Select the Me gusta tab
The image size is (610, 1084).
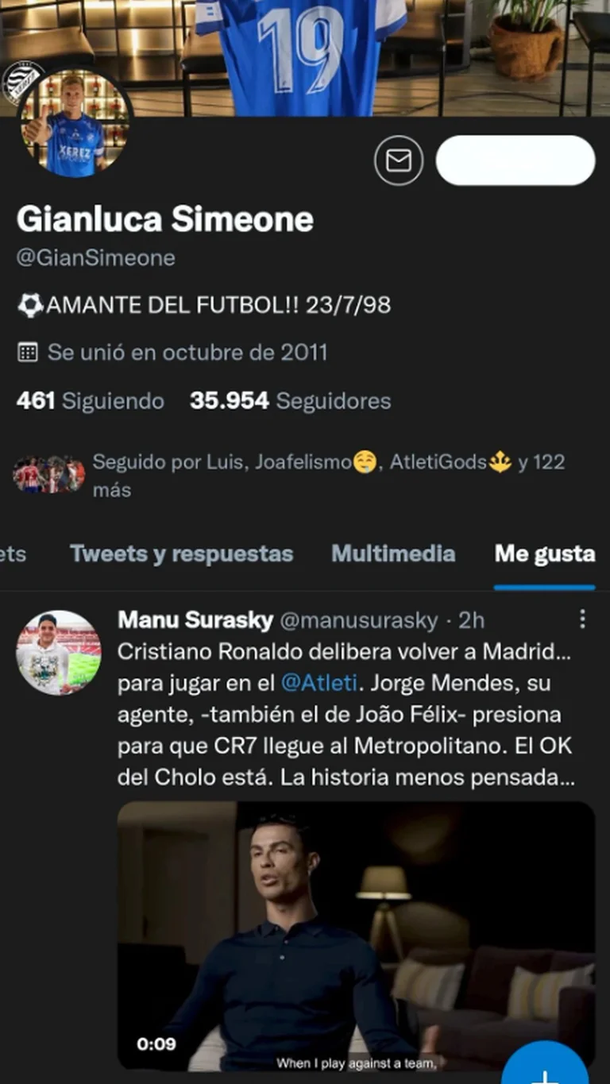click(544, 554)
